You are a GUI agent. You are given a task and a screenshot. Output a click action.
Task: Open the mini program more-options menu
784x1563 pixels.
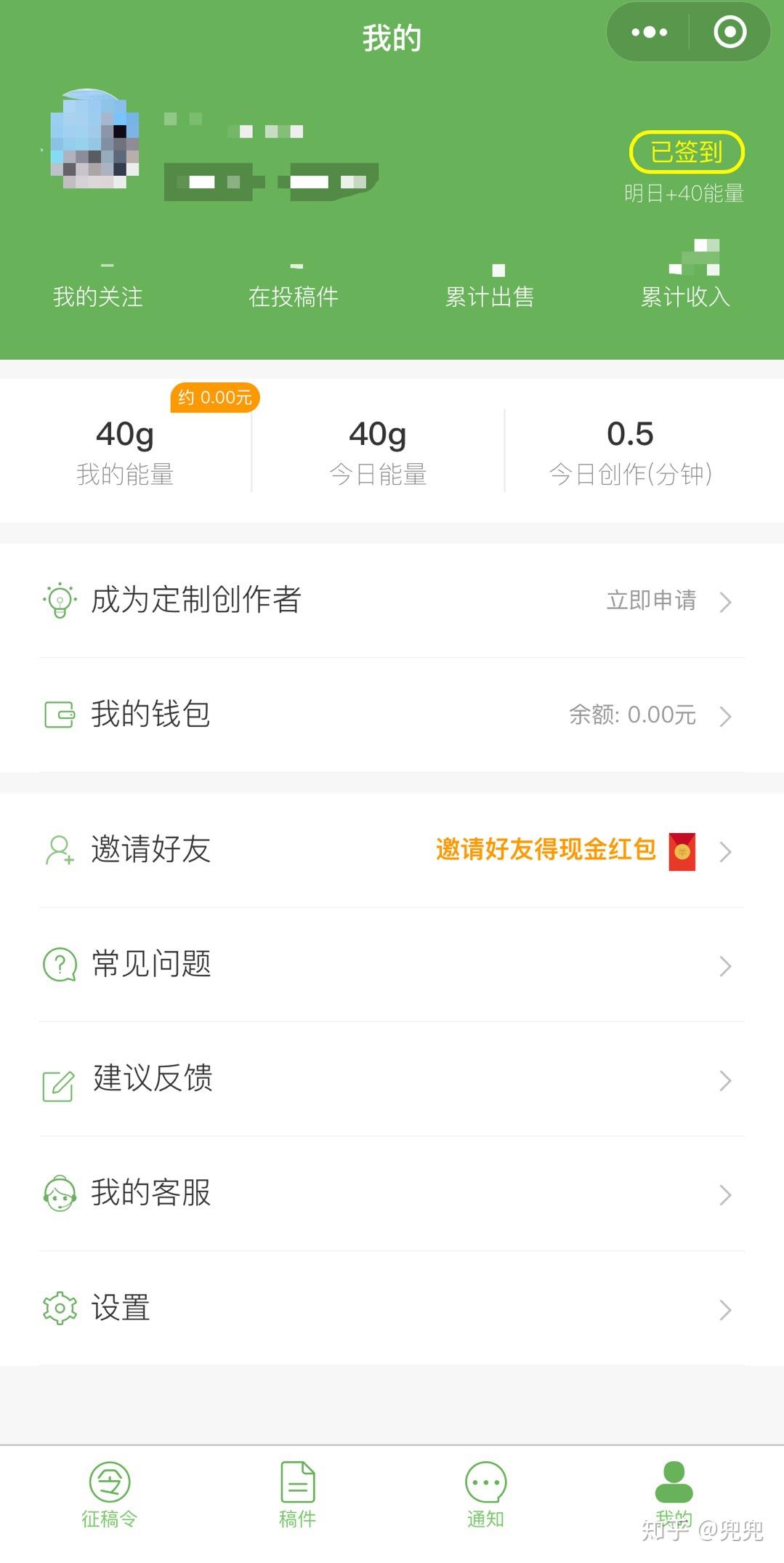(649, 33)
